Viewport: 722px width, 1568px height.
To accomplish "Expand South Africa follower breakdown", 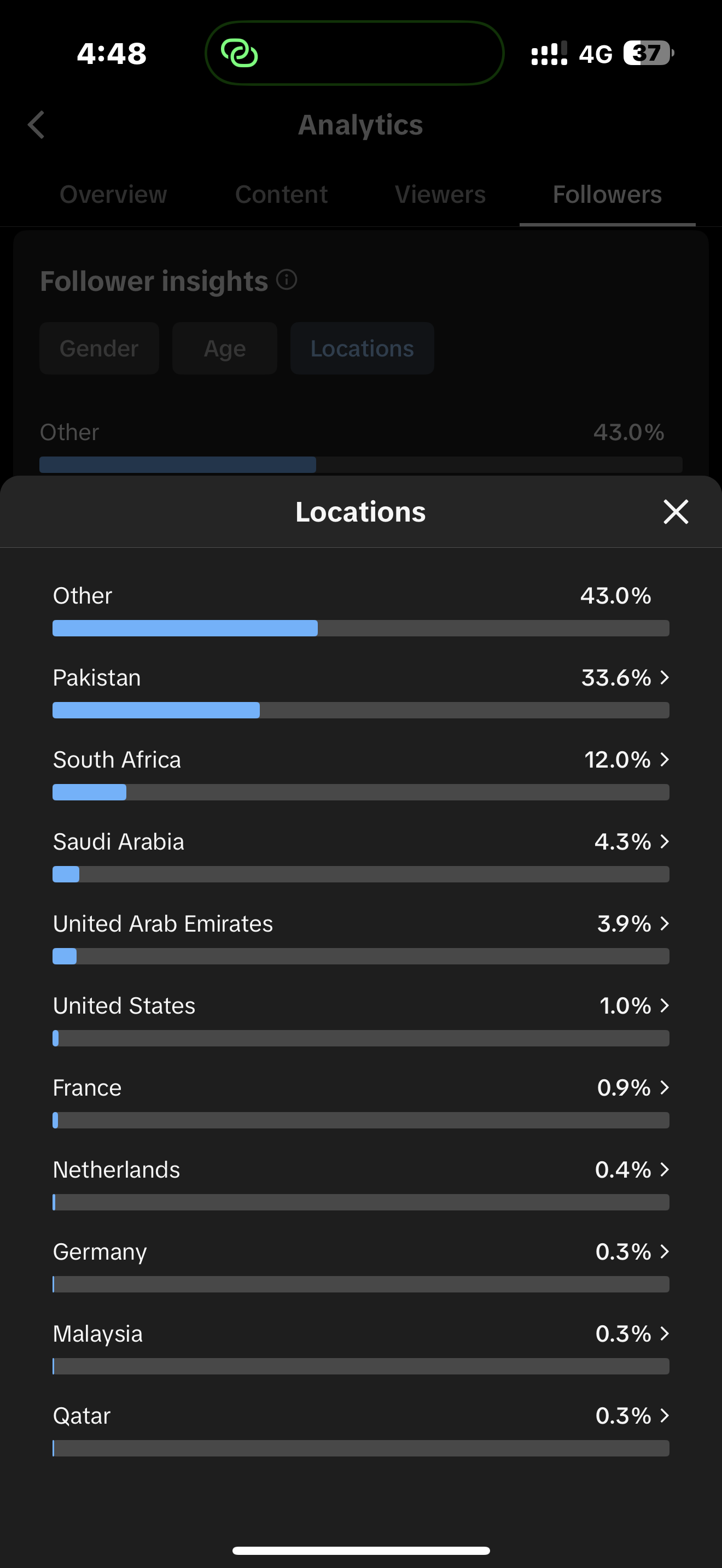I will click(361, 773).
